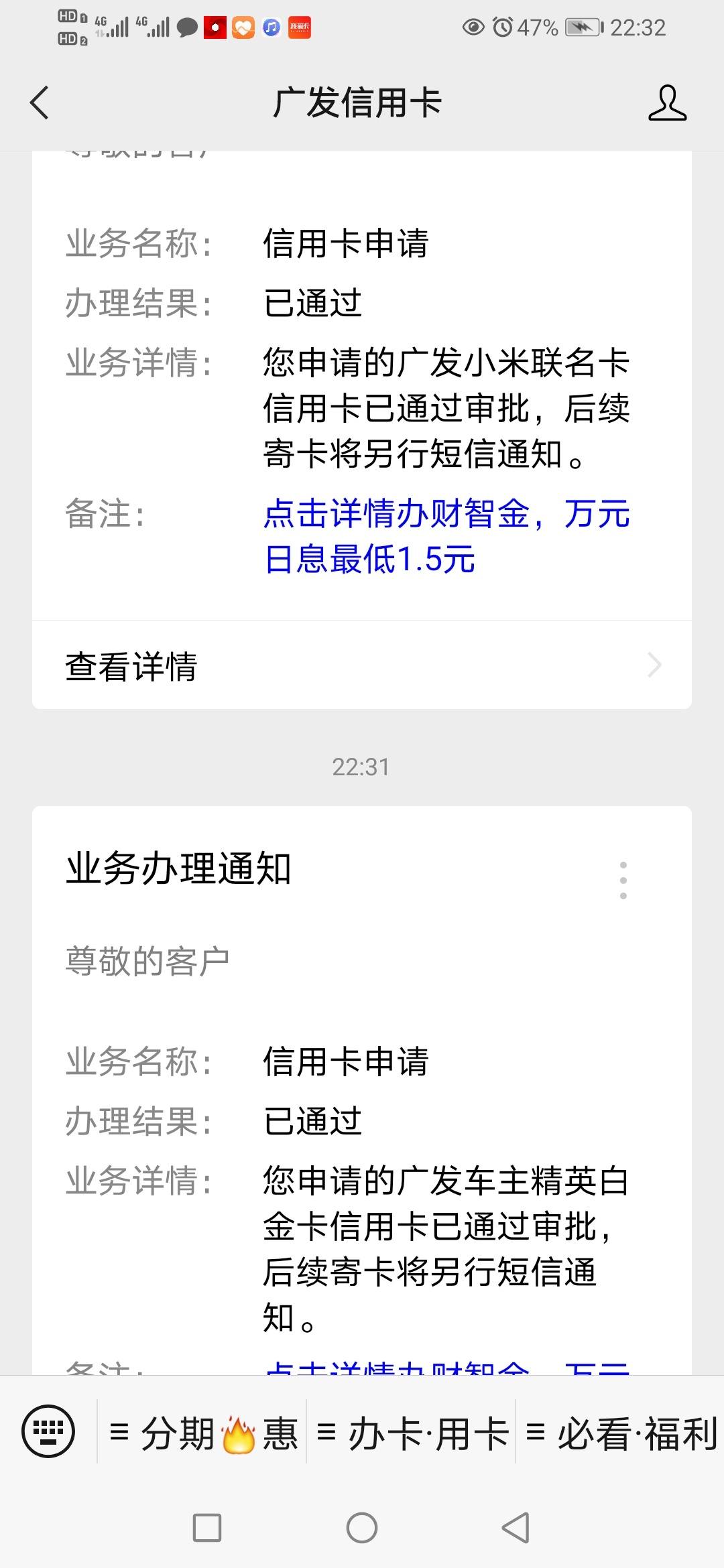This screenshot has width=724, height=1568.
Task: Open the three-dot menu on 业务办理通知
Action: pos(623,880)
